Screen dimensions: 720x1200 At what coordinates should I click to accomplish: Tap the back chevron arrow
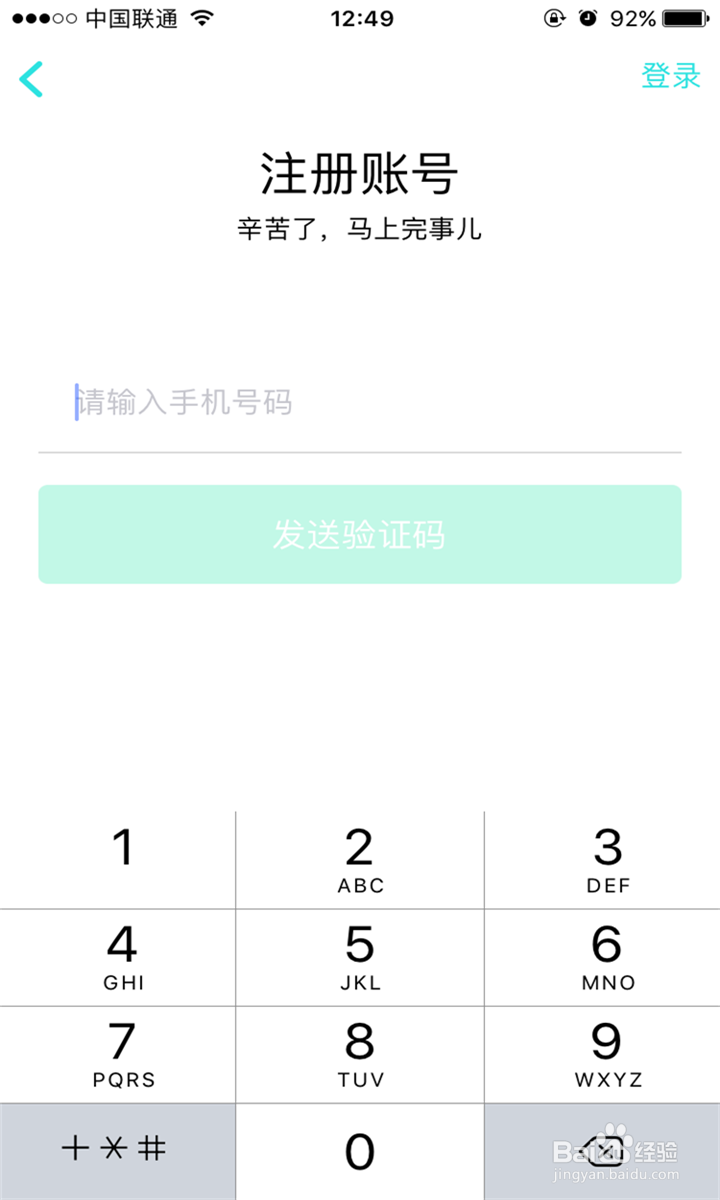[32, 78]
